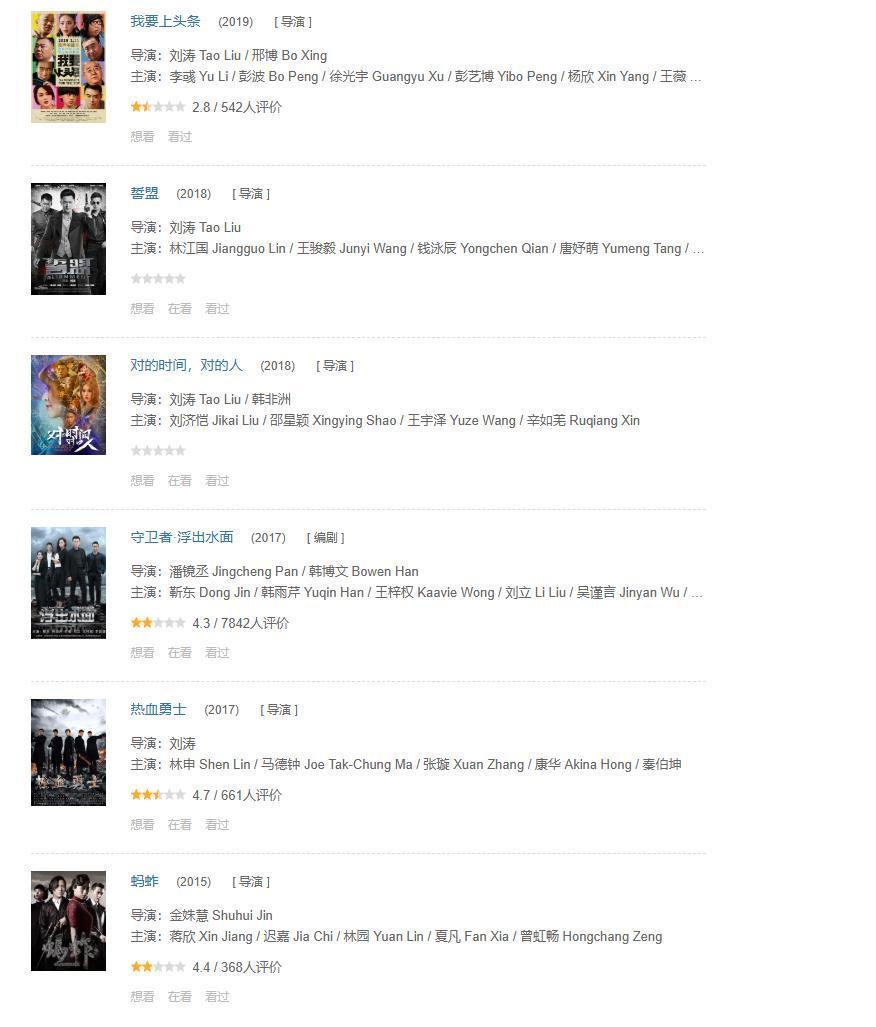Mark 蚂蚱 as 看过
Screen dimensions: 876x1027
click(217, 996)
